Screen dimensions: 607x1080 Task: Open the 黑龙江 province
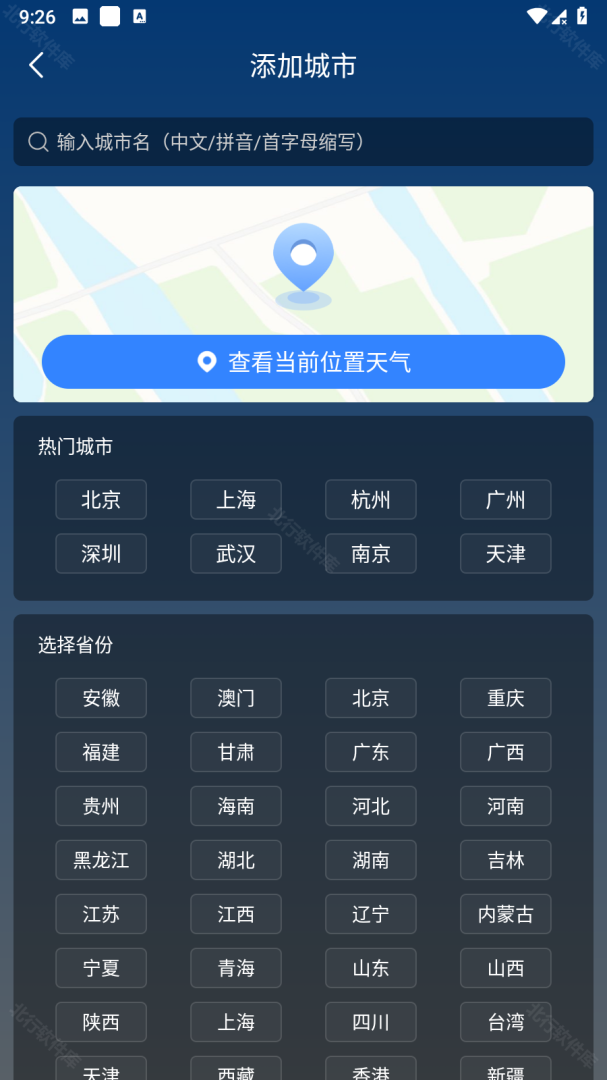[x=101, y=860]
